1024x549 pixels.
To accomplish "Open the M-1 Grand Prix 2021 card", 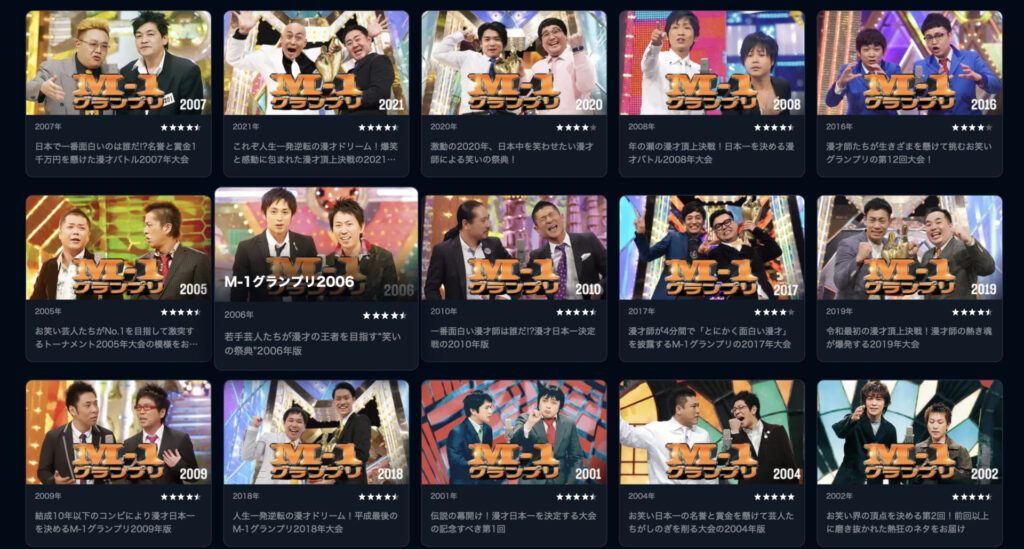I will click(x=316, y=63).
